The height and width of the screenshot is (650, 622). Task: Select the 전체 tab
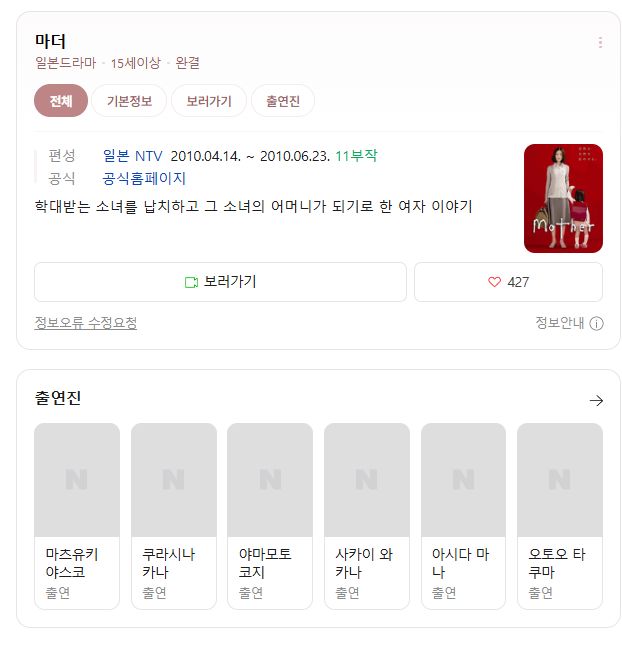tap(61, 101)
